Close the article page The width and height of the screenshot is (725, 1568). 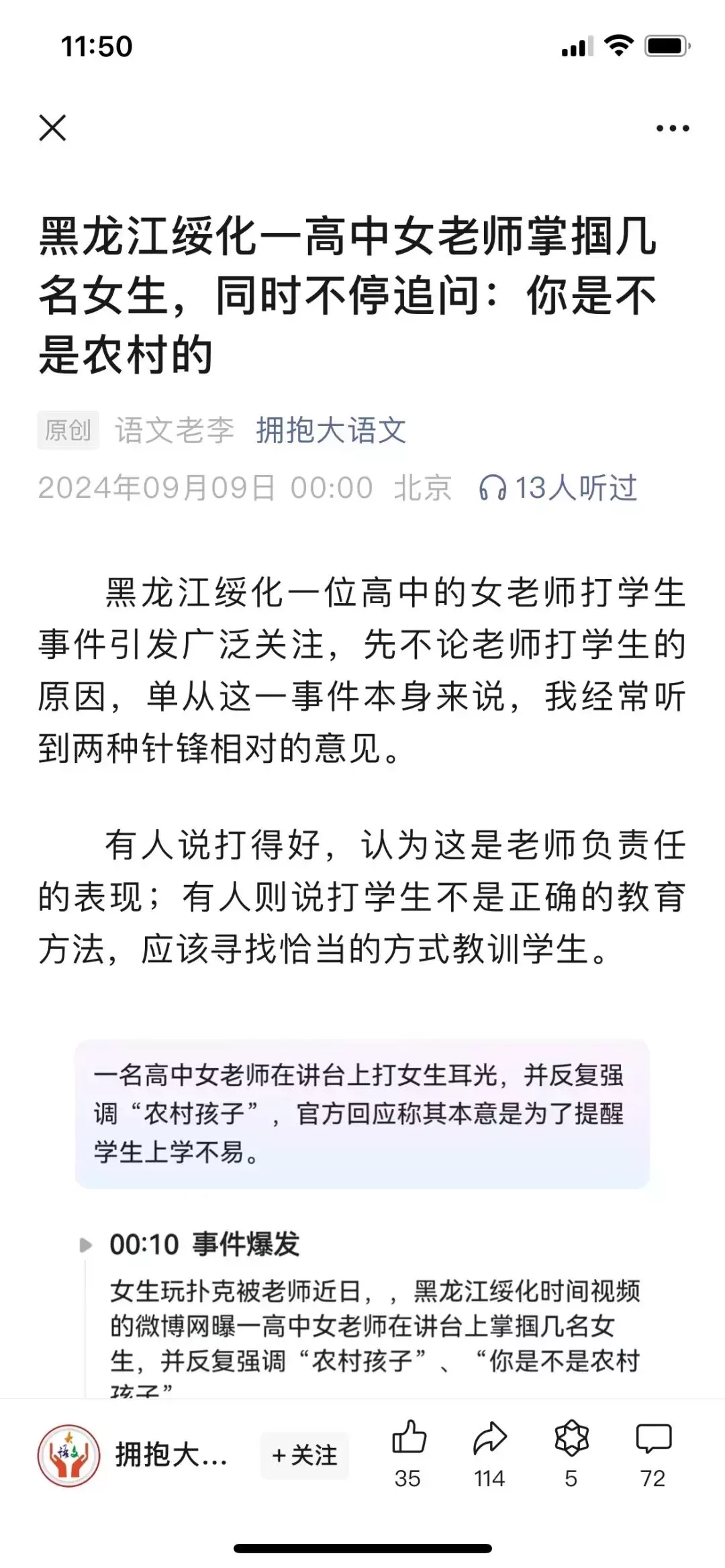tap(53, 127)
